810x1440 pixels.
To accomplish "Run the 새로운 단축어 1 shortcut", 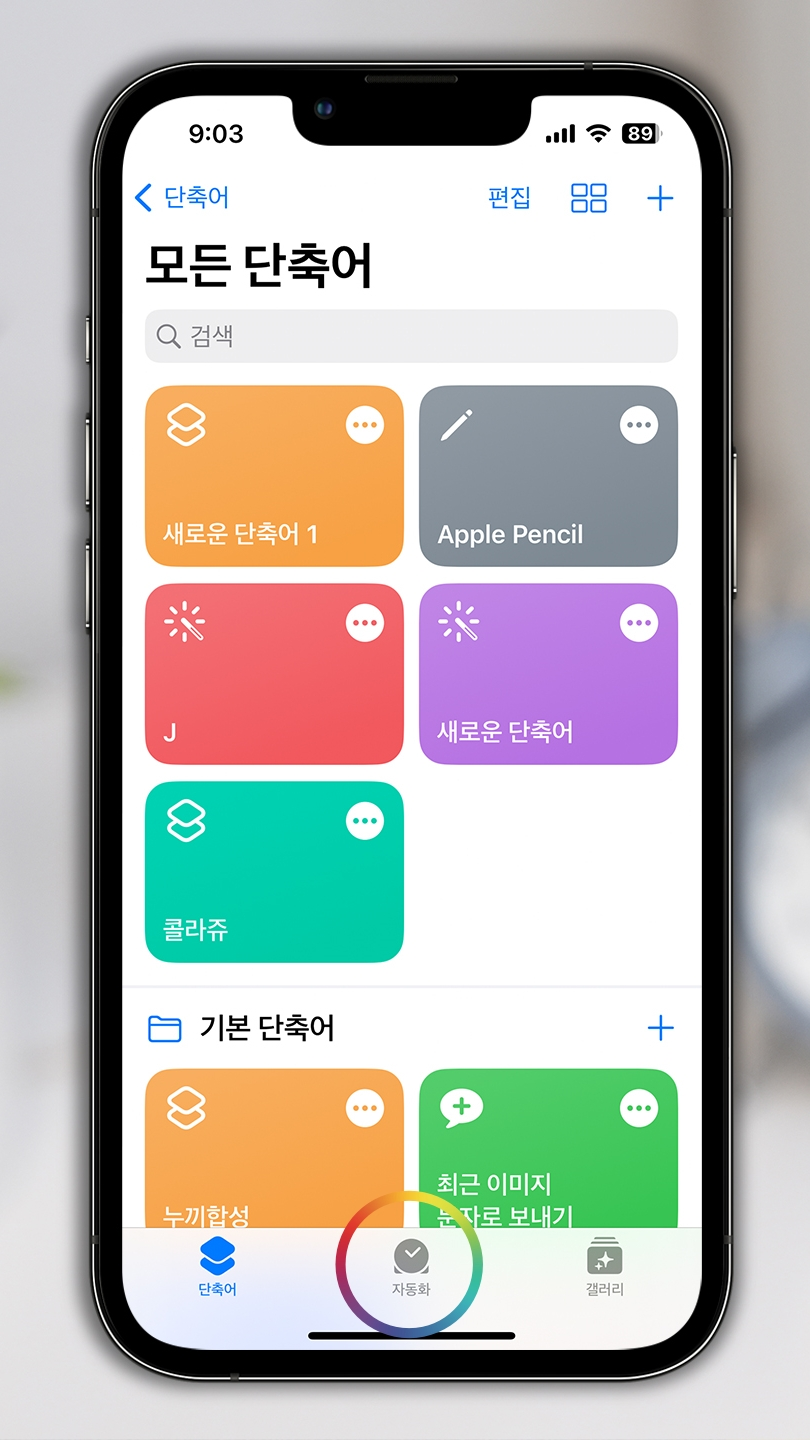I will (274, 476).
